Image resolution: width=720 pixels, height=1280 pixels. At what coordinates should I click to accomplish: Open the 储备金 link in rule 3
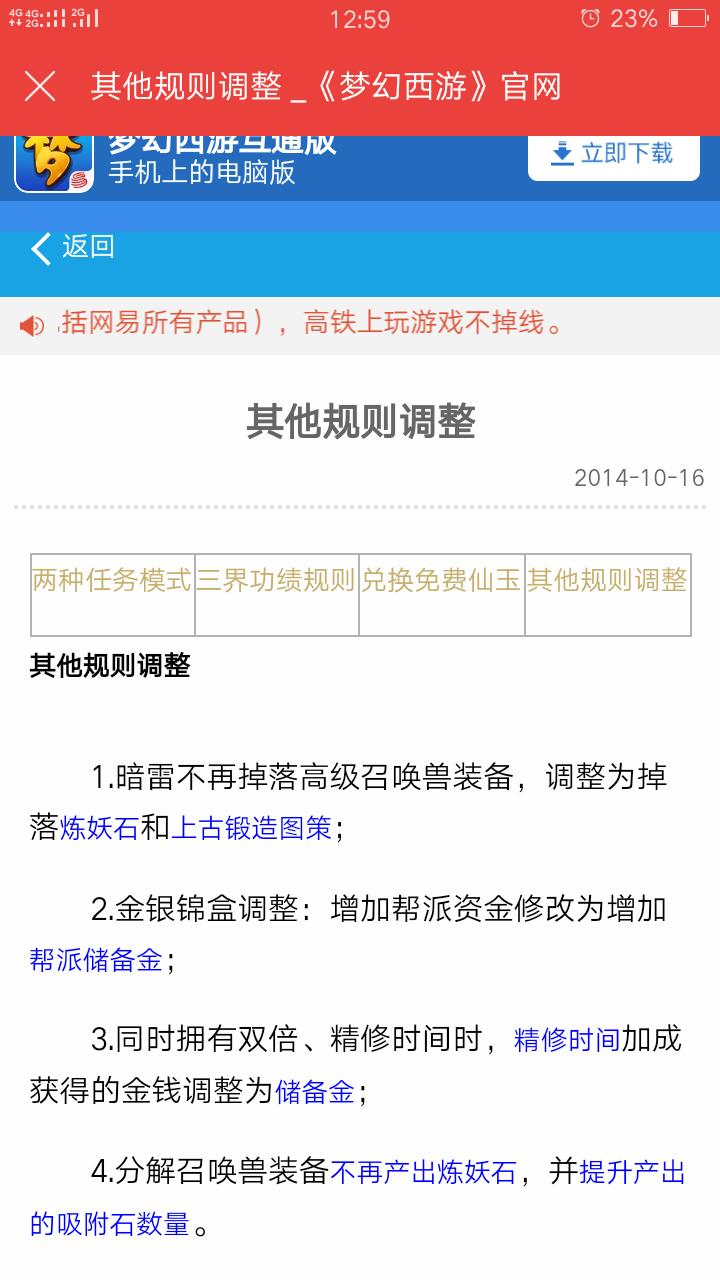pyautogui.click(x=315, y=1092)
